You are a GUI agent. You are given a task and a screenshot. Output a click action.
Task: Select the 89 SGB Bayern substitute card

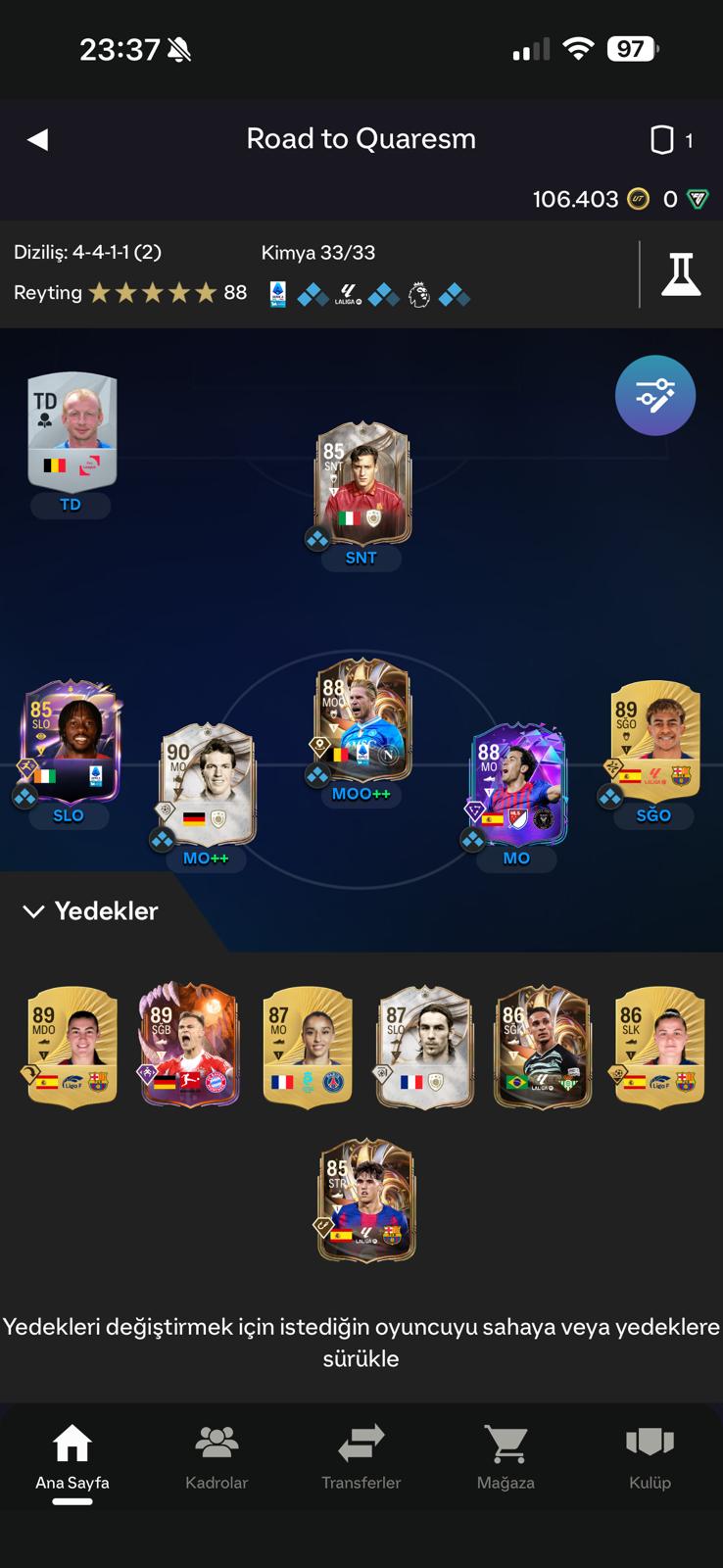[189, 1047]
